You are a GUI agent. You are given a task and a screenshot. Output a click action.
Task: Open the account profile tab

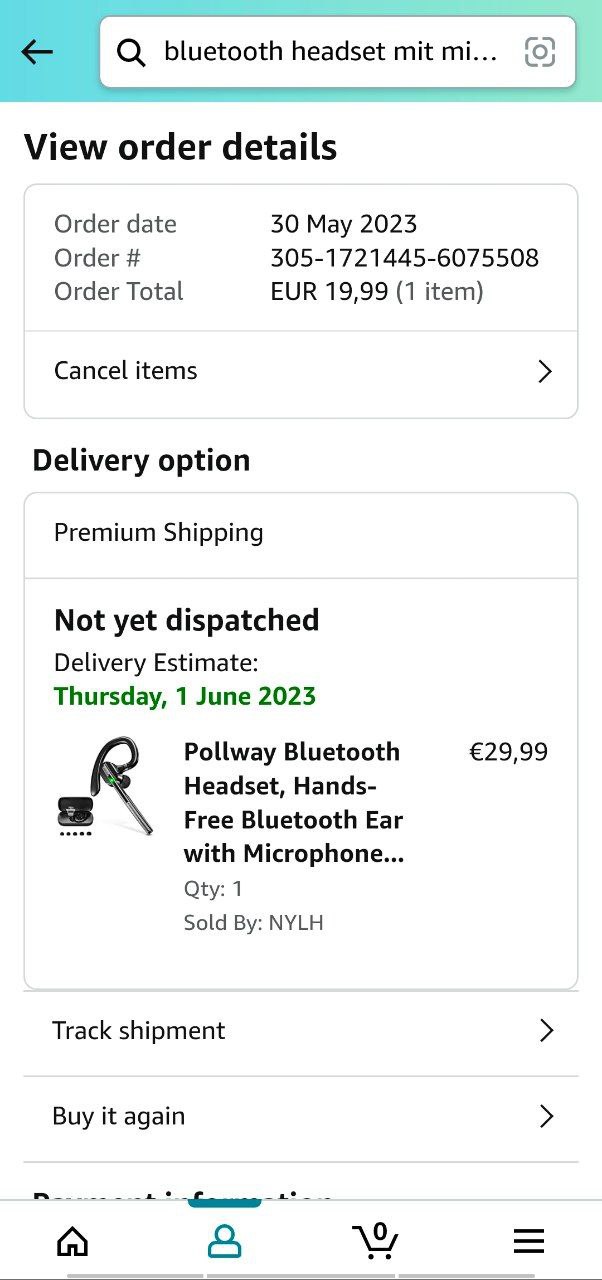click(225, 1241)
